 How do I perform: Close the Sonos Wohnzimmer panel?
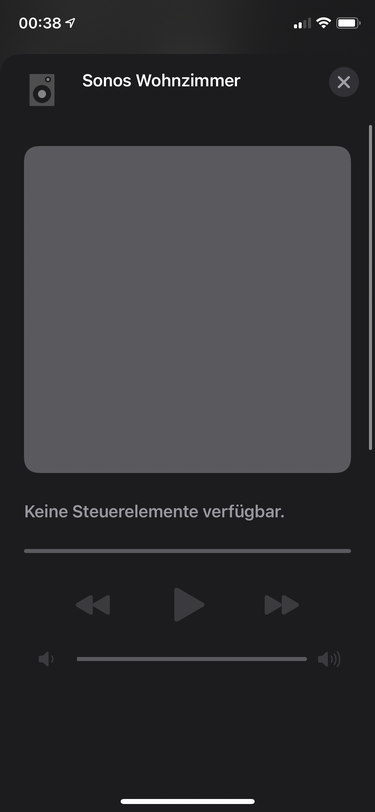(344, 82)
